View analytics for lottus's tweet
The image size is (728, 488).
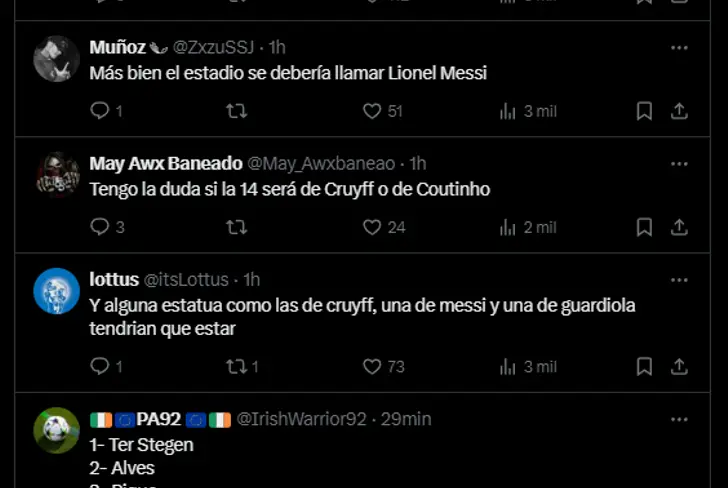(x=508, y=366)
